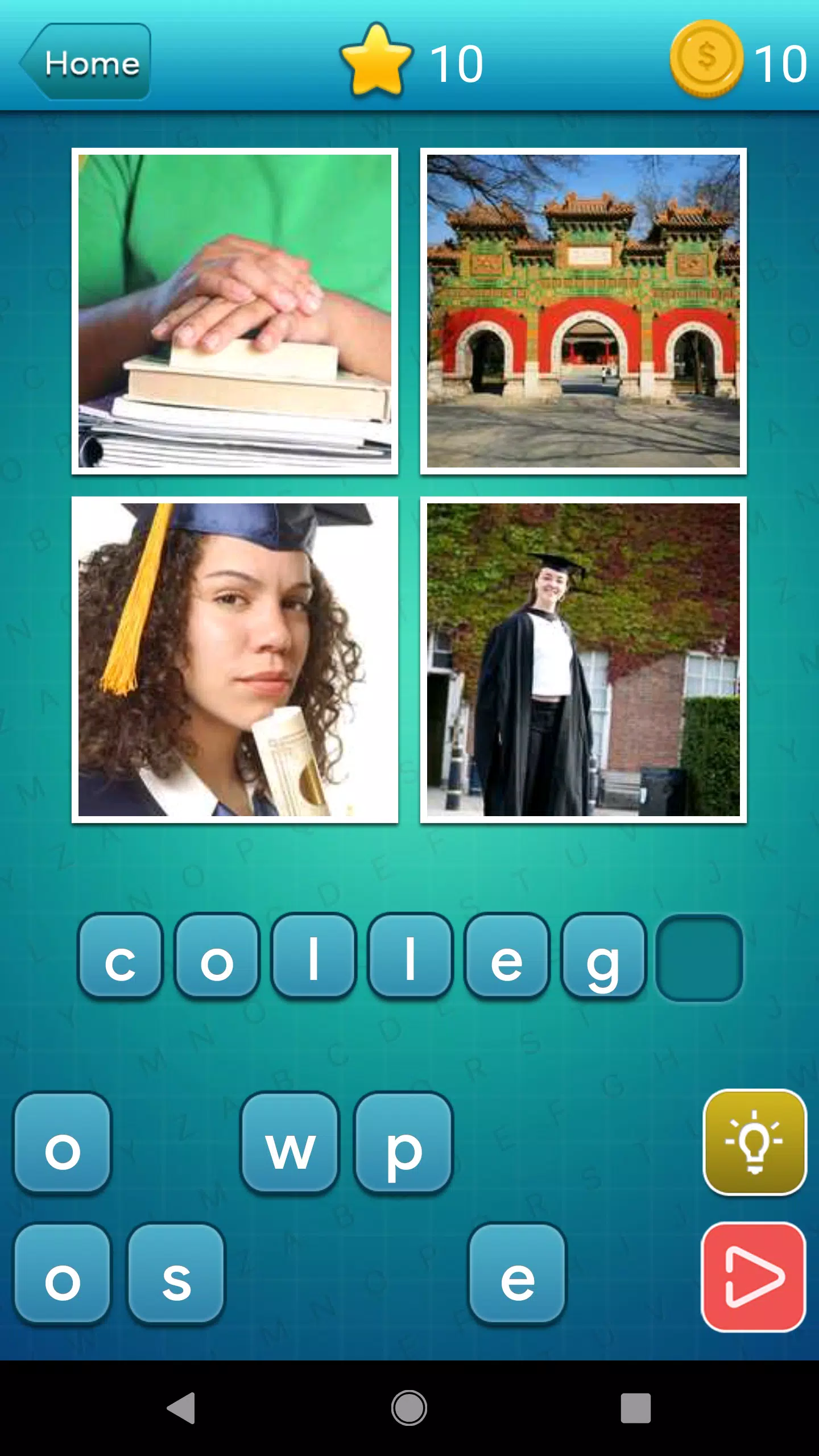819x1456 pixels.
Task: Add the unused letter e tile beside the red button
Action: pos(517,1274)
